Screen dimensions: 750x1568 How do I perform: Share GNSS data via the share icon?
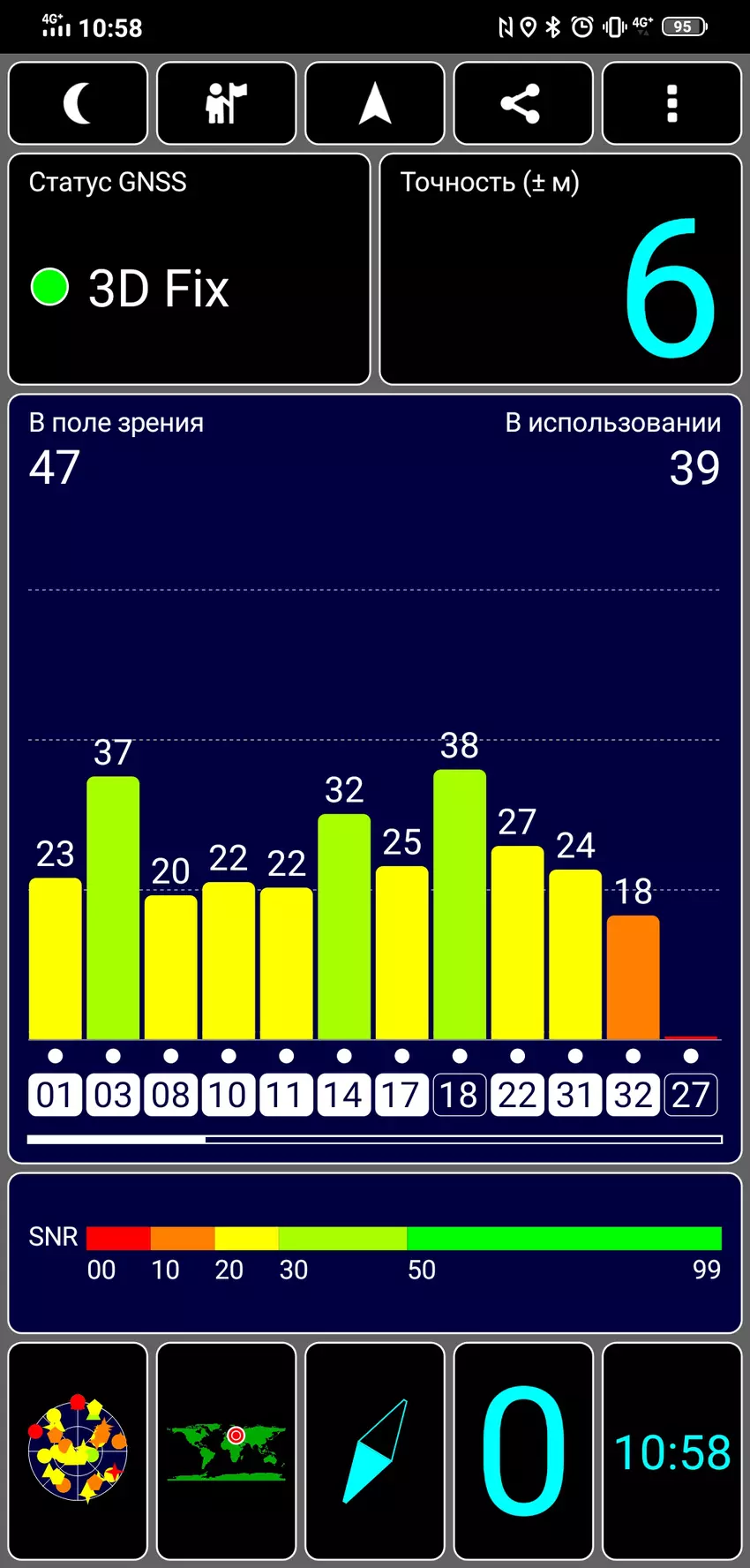(523, 103)
